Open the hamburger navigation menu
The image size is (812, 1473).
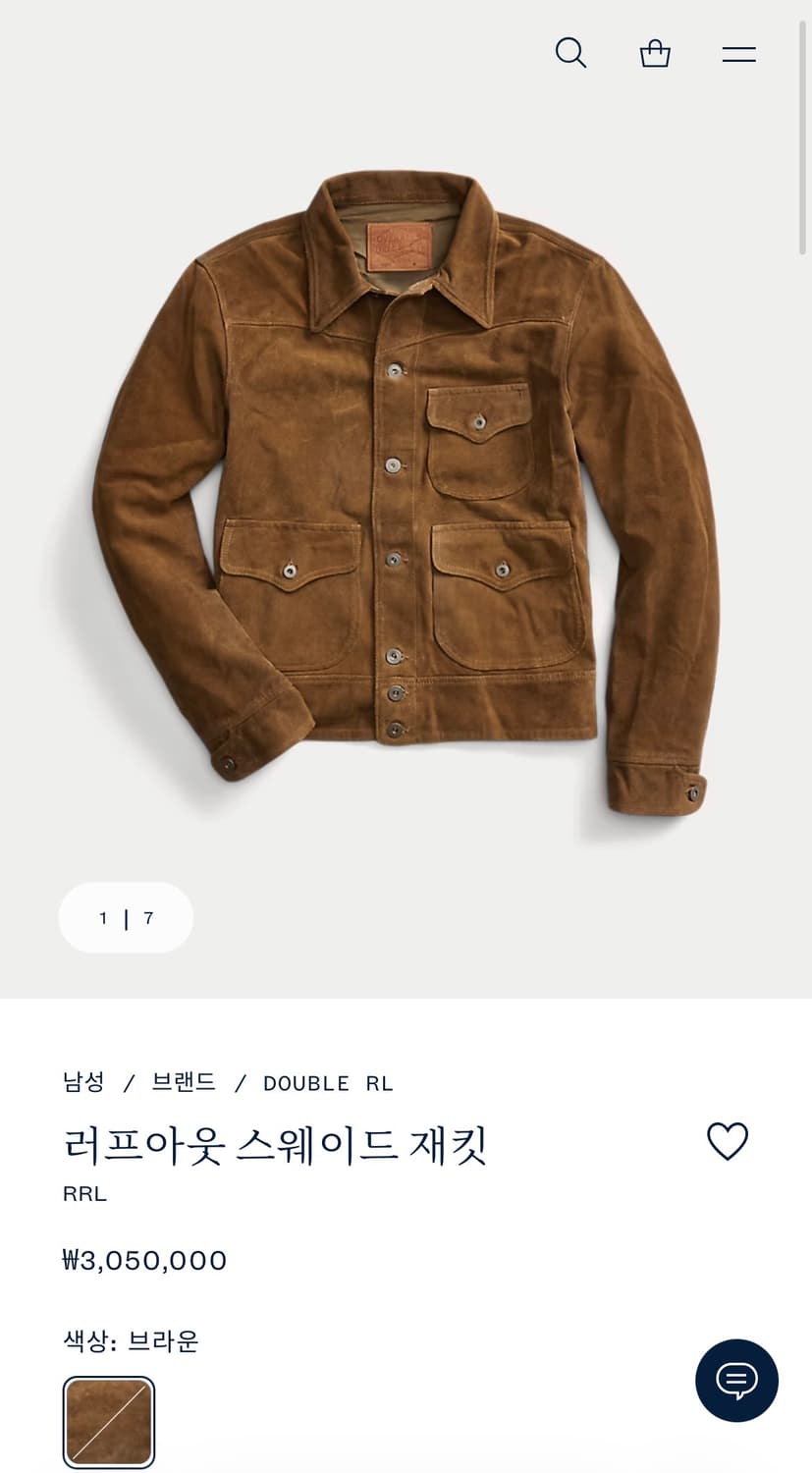point(737,53)
